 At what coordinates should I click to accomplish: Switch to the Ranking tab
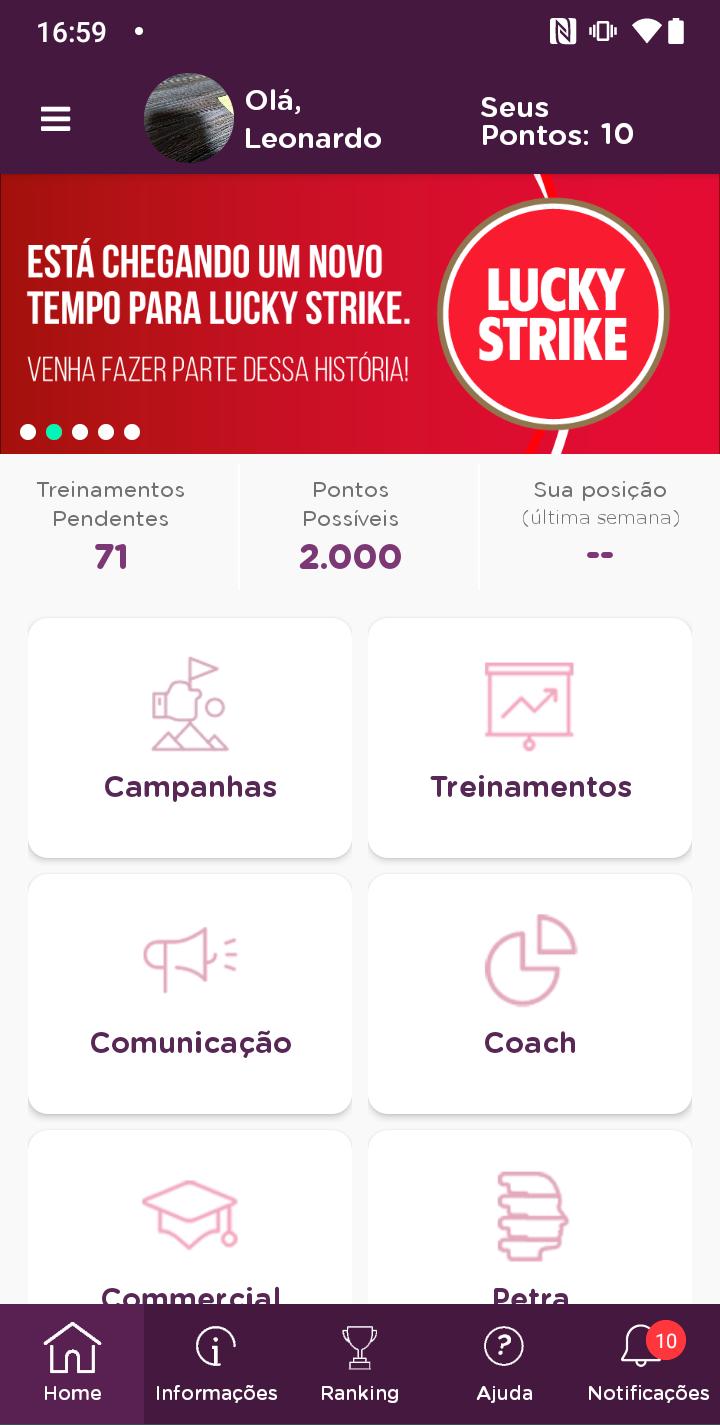(360, 1364)
